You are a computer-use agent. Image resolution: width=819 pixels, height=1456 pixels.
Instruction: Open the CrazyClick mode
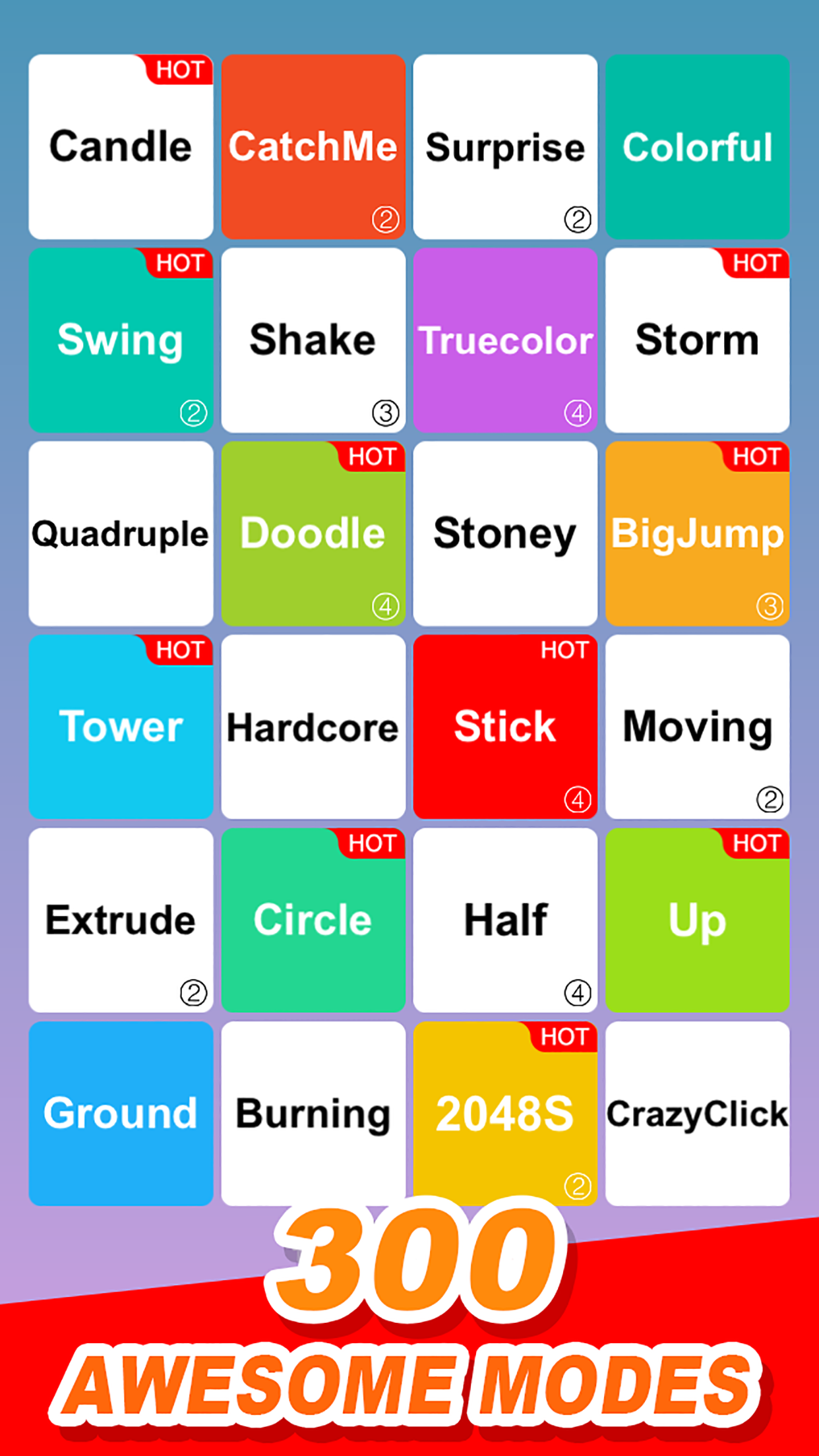pos(698,1114)
